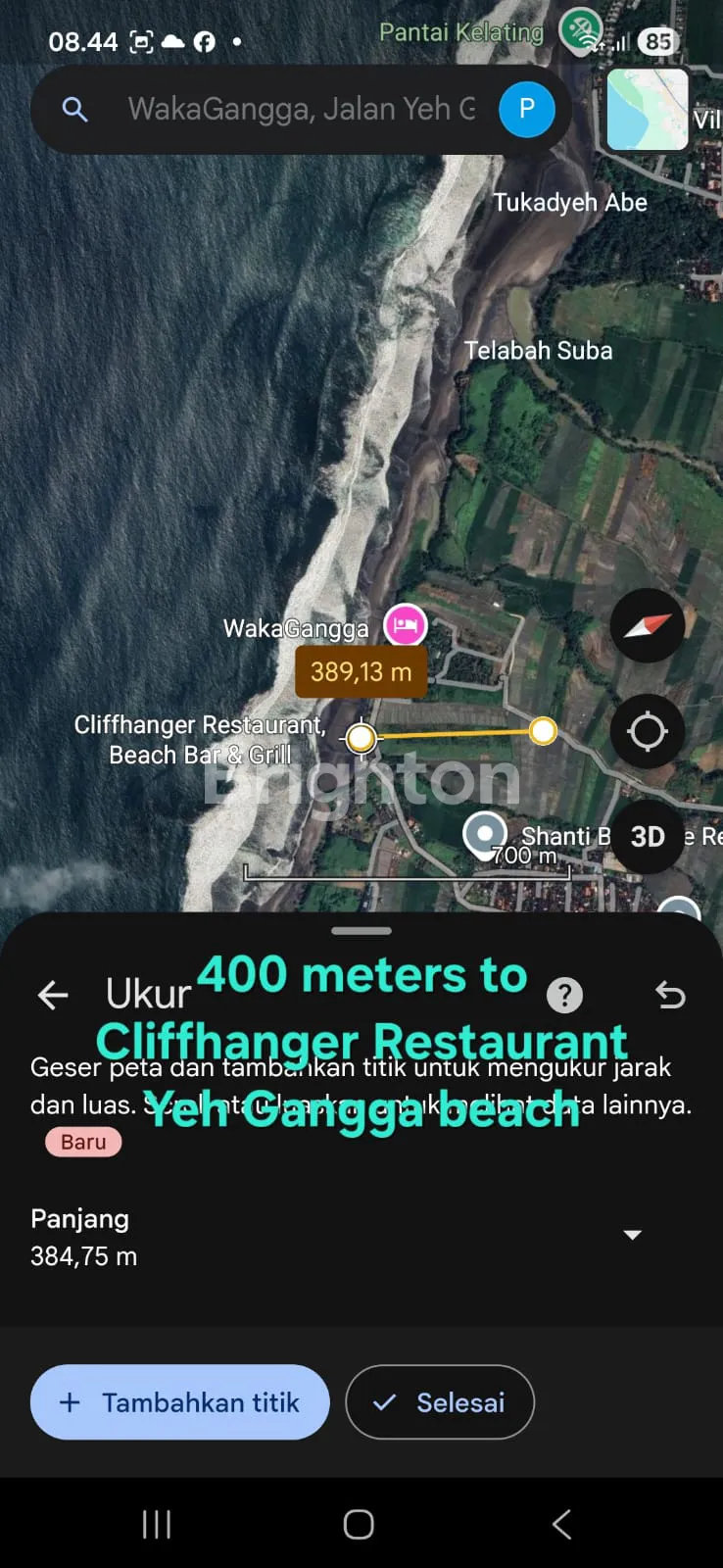Expand the Panjang unit dropdown
Screen dimensions: 723x1568
click(633, 1235)
